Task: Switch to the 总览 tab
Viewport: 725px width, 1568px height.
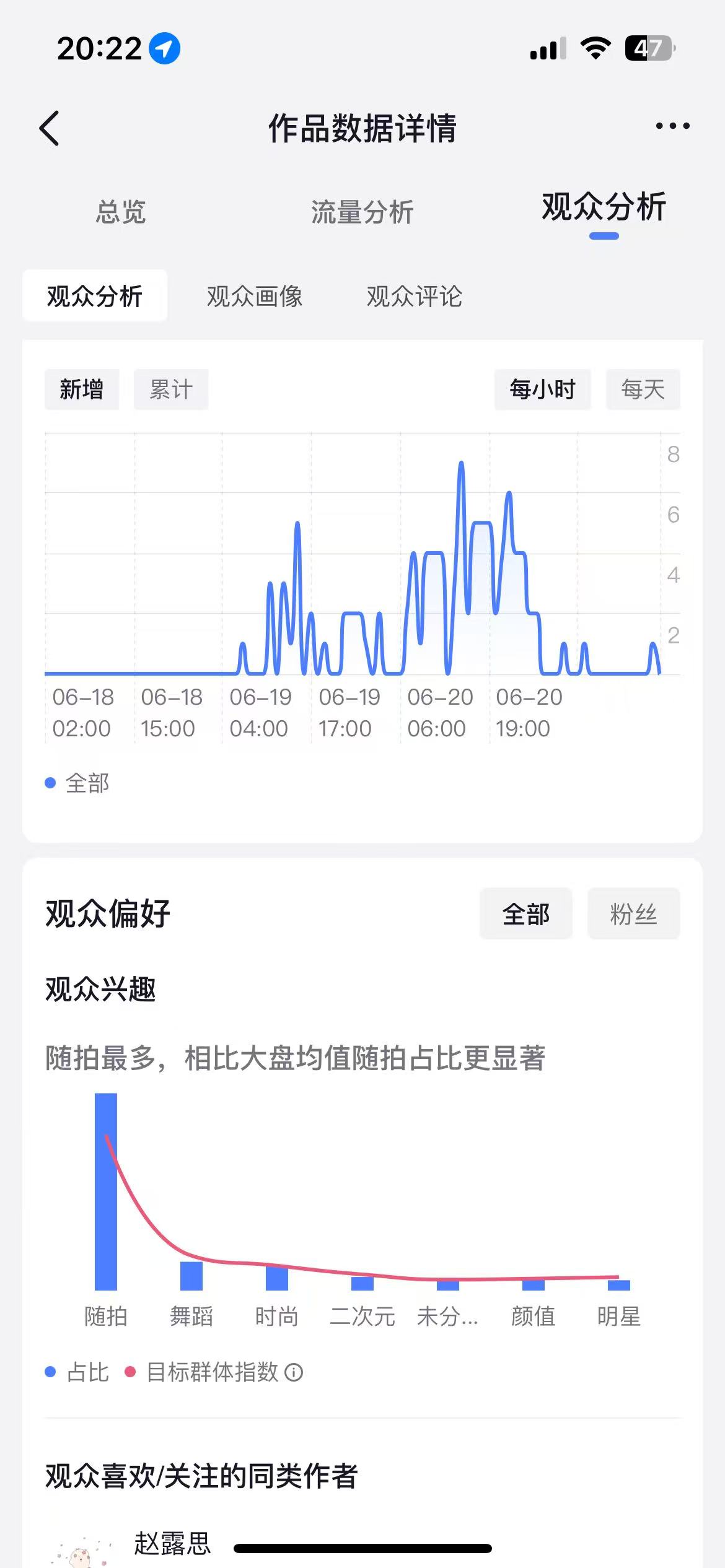Action: (121, 212)
